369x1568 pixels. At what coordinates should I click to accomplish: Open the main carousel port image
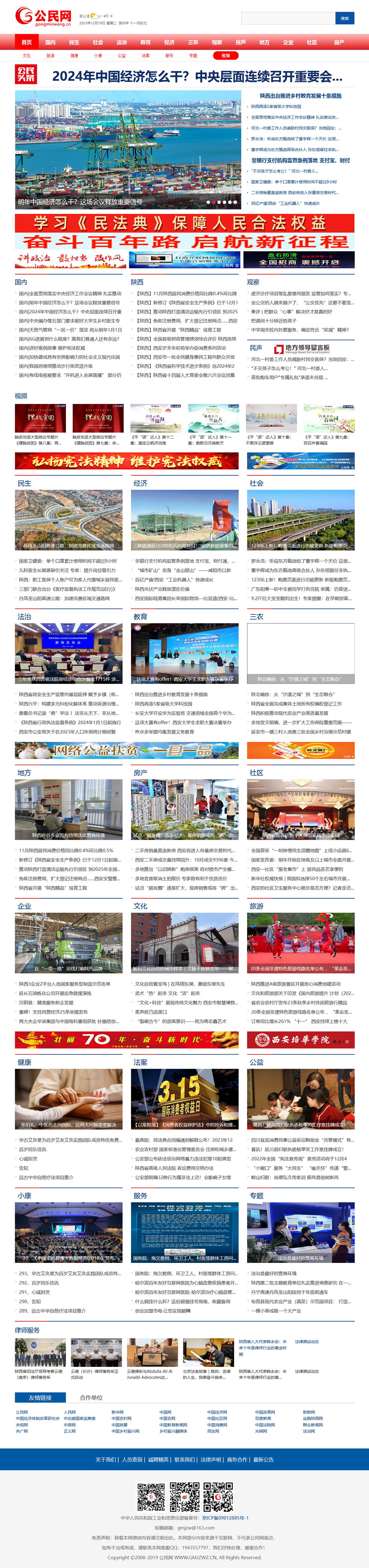click(x=128, y=149)
